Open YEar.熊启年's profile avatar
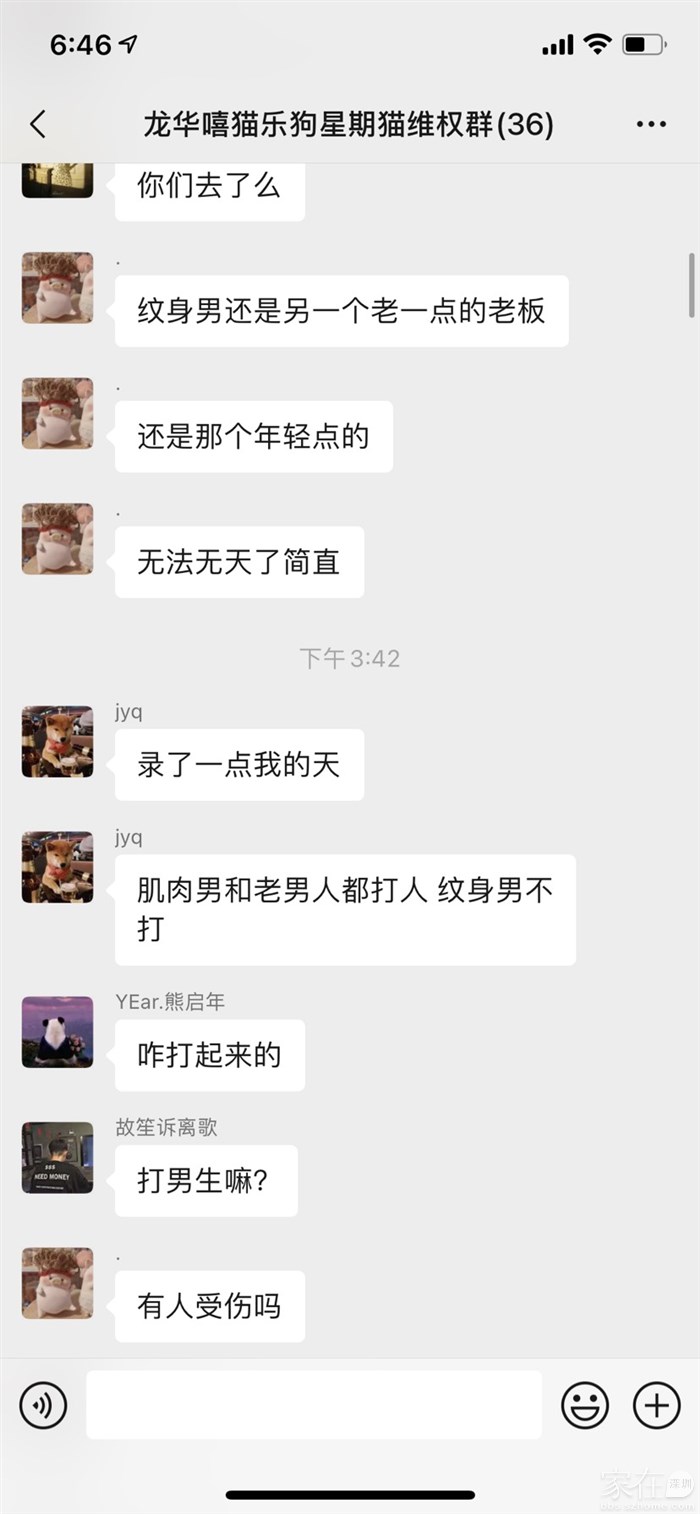700x1514 pixels. tap(58, 1032)
